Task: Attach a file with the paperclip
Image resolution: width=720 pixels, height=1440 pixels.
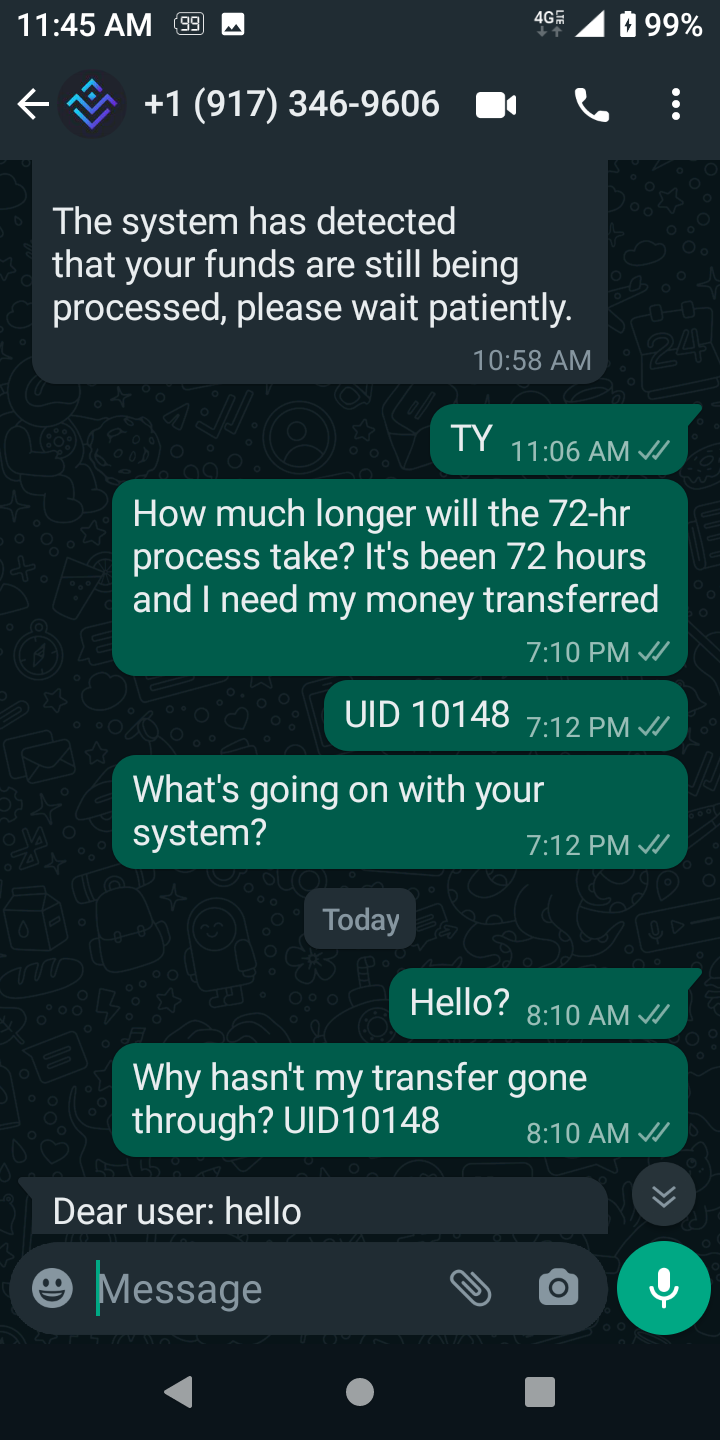Action: (470, 1288)
